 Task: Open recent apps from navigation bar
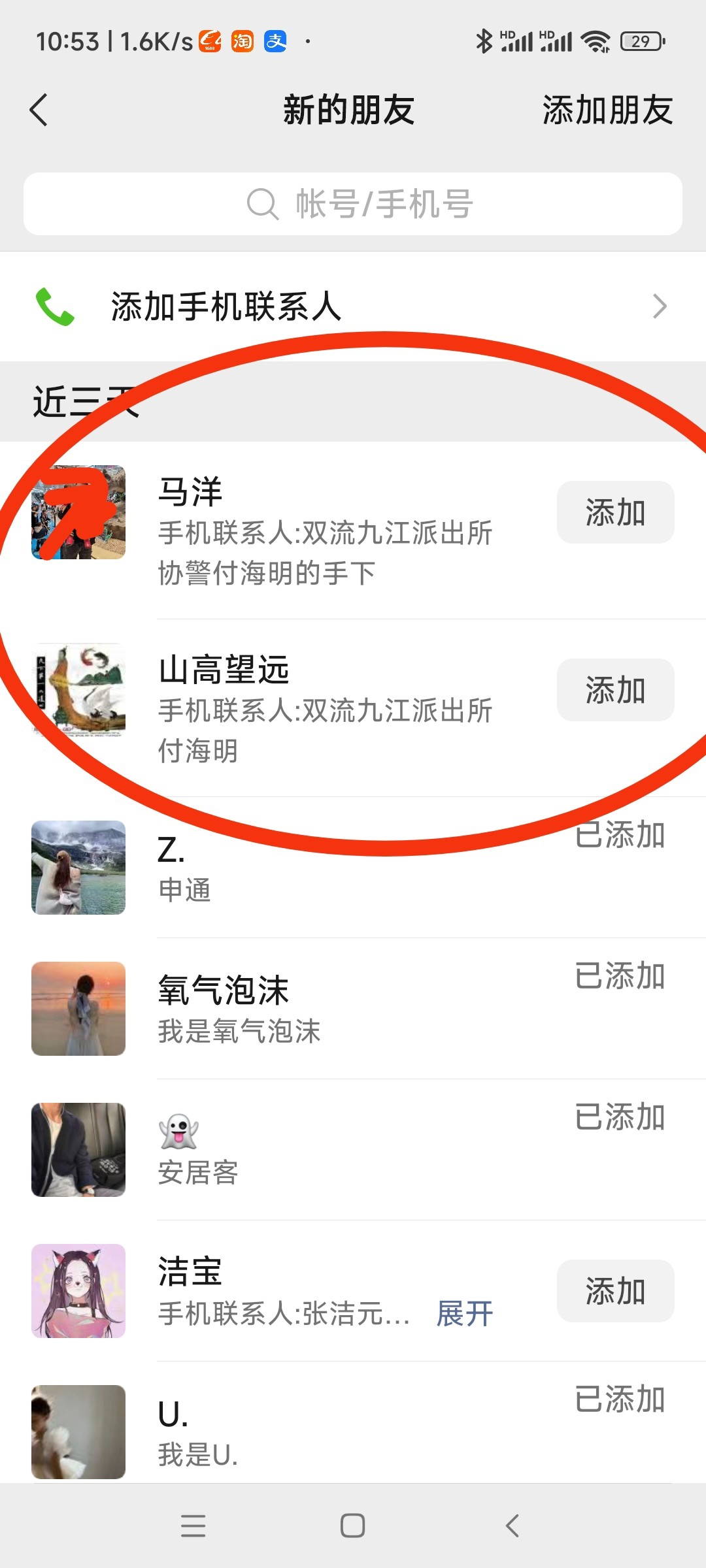click(193, 1526)
